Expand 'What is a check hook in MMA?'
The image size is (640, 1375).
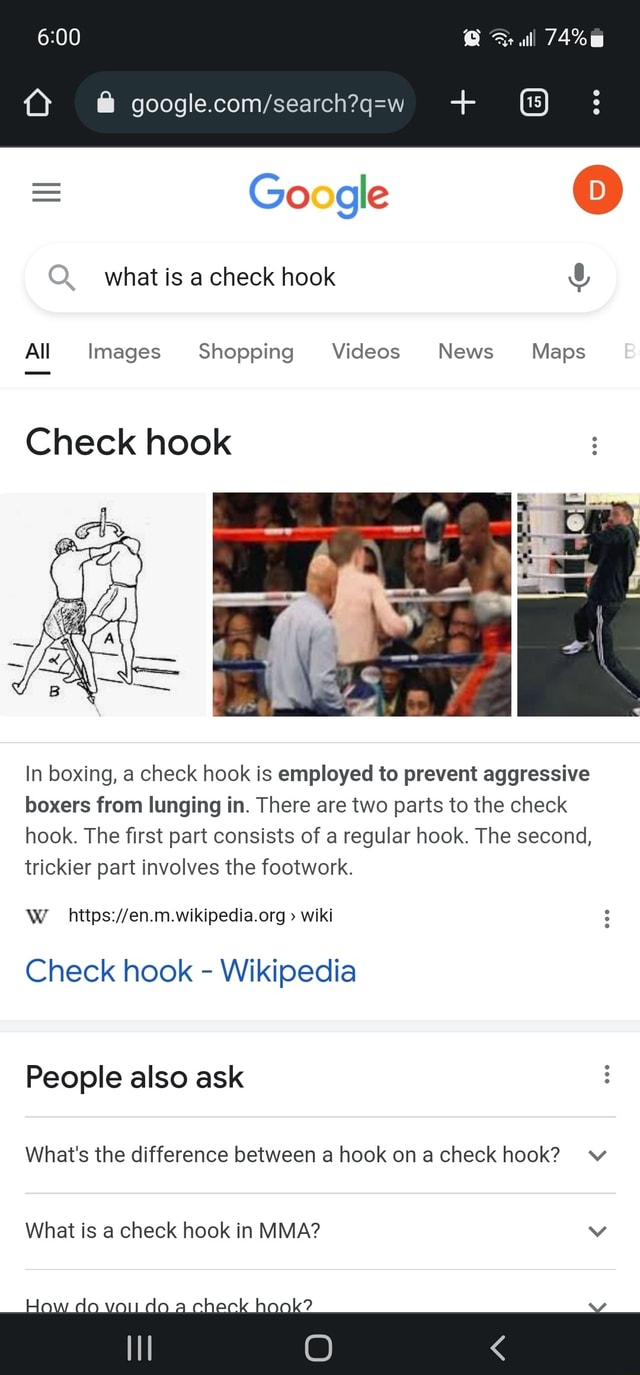(x=320, y=1231)
